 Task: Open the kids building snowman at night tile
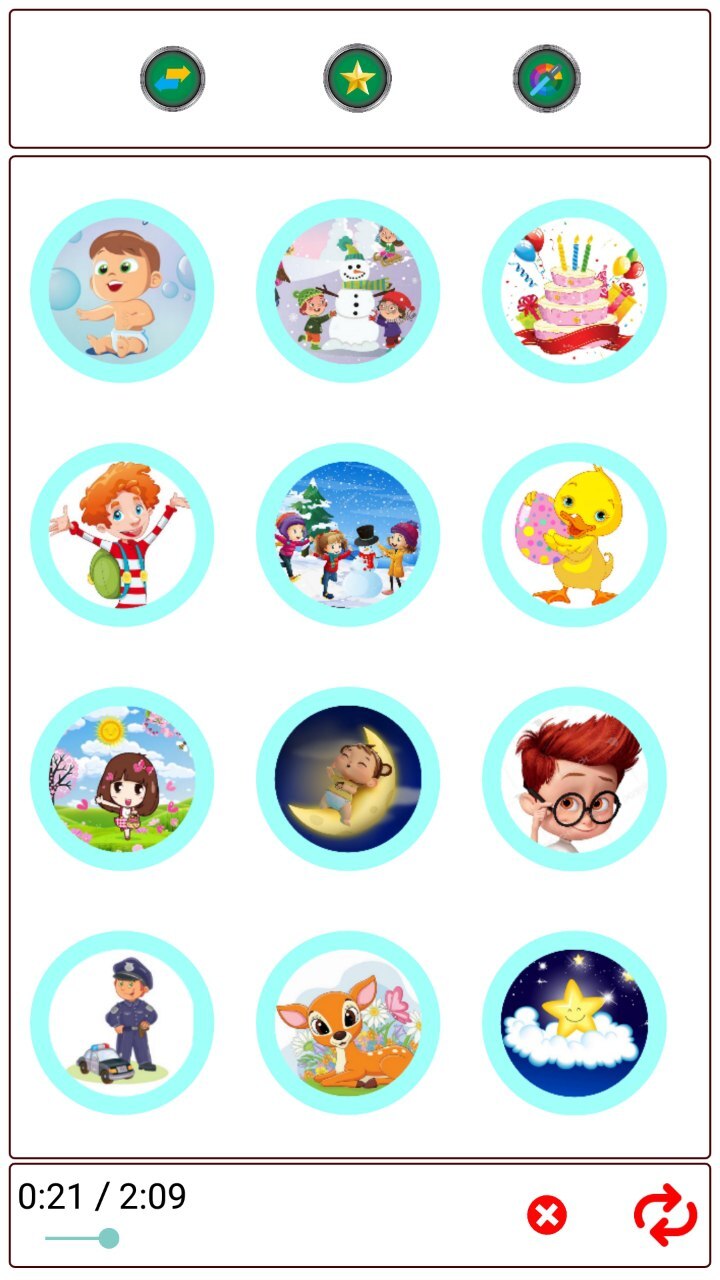(x=348, y=535)
